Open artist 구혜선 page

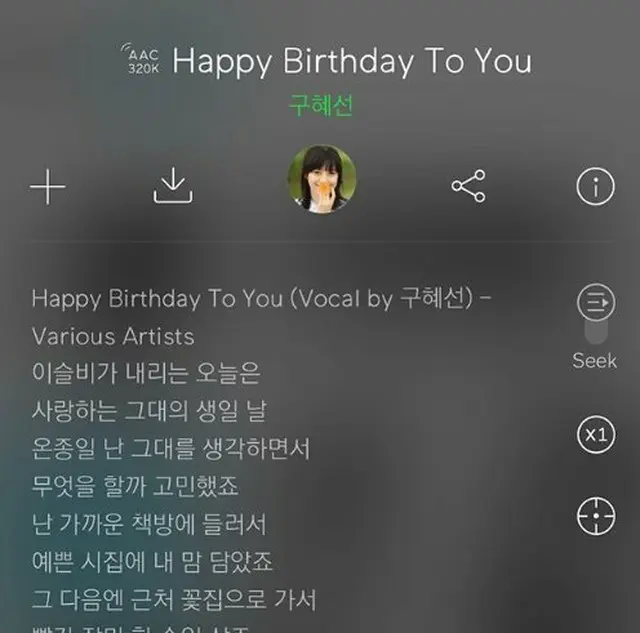(321, 106)
